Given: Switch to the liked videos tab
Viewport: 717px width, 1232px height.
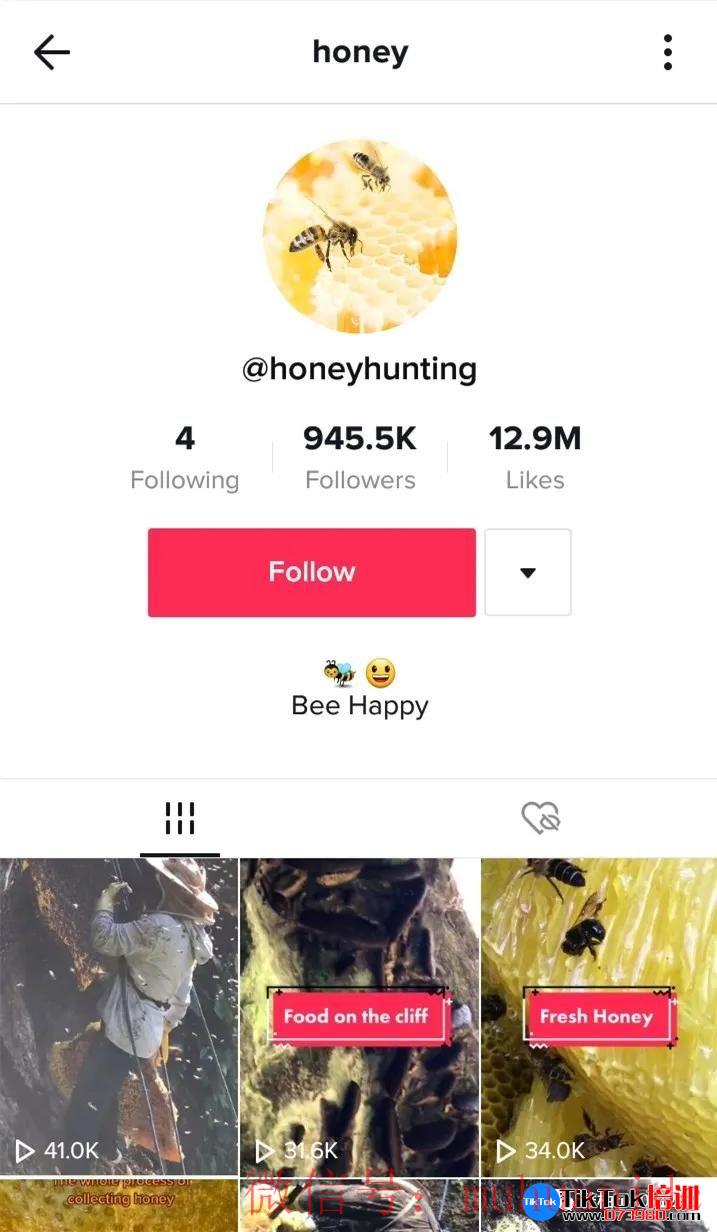Looking at the screenshot, I should pos(540,818).
